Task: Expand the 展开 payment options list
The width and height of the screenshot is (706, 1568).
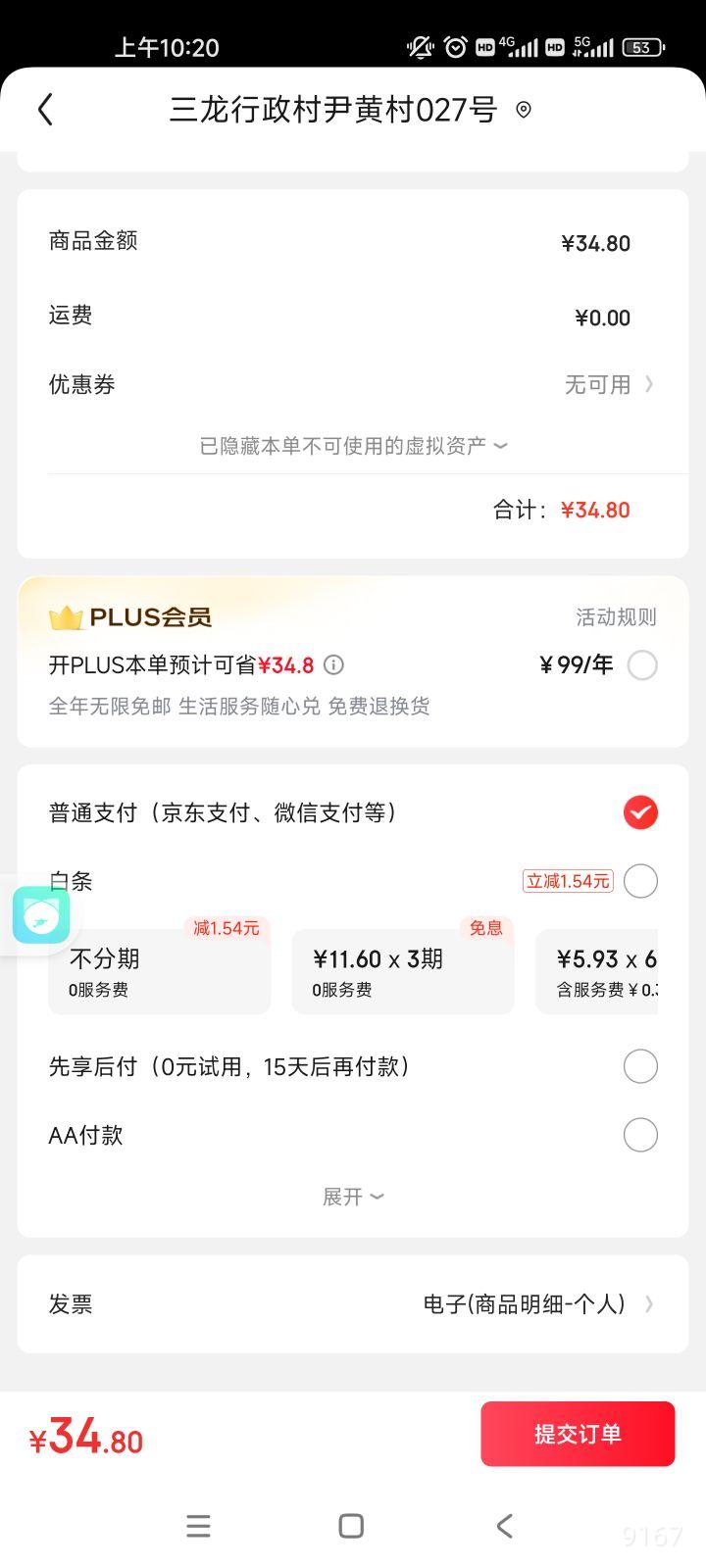Action: pyautogui.click(x=353, y=1196)
